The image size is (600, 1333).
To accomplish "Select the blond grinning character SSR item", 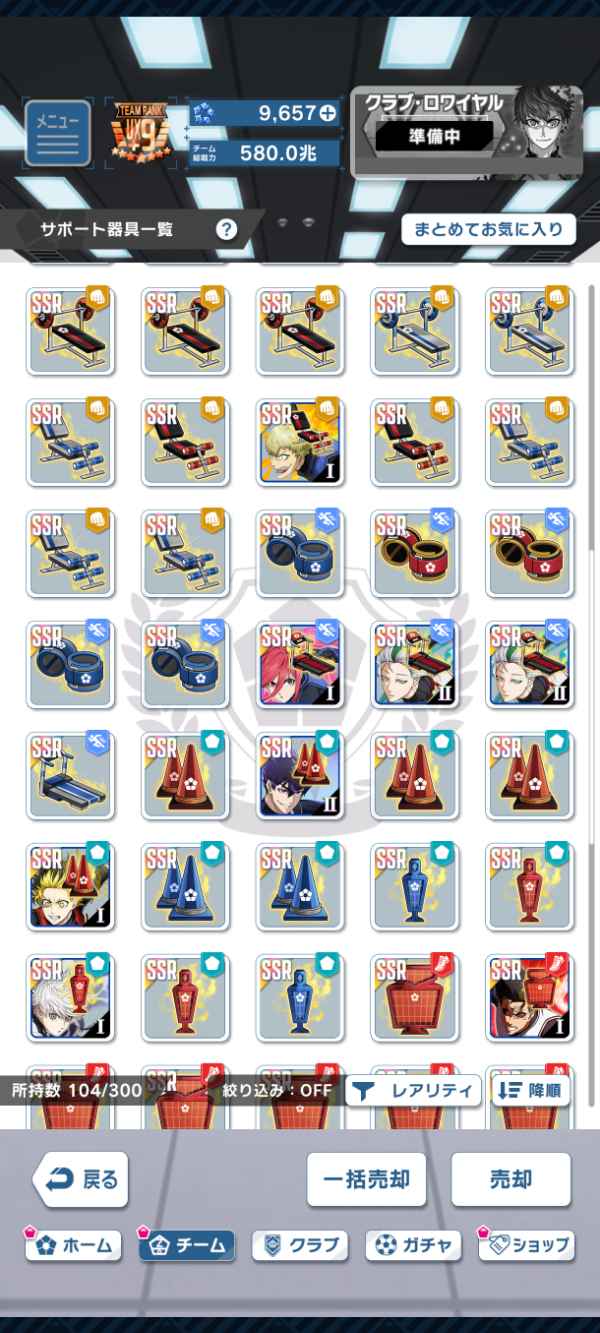I will (300, 443).
